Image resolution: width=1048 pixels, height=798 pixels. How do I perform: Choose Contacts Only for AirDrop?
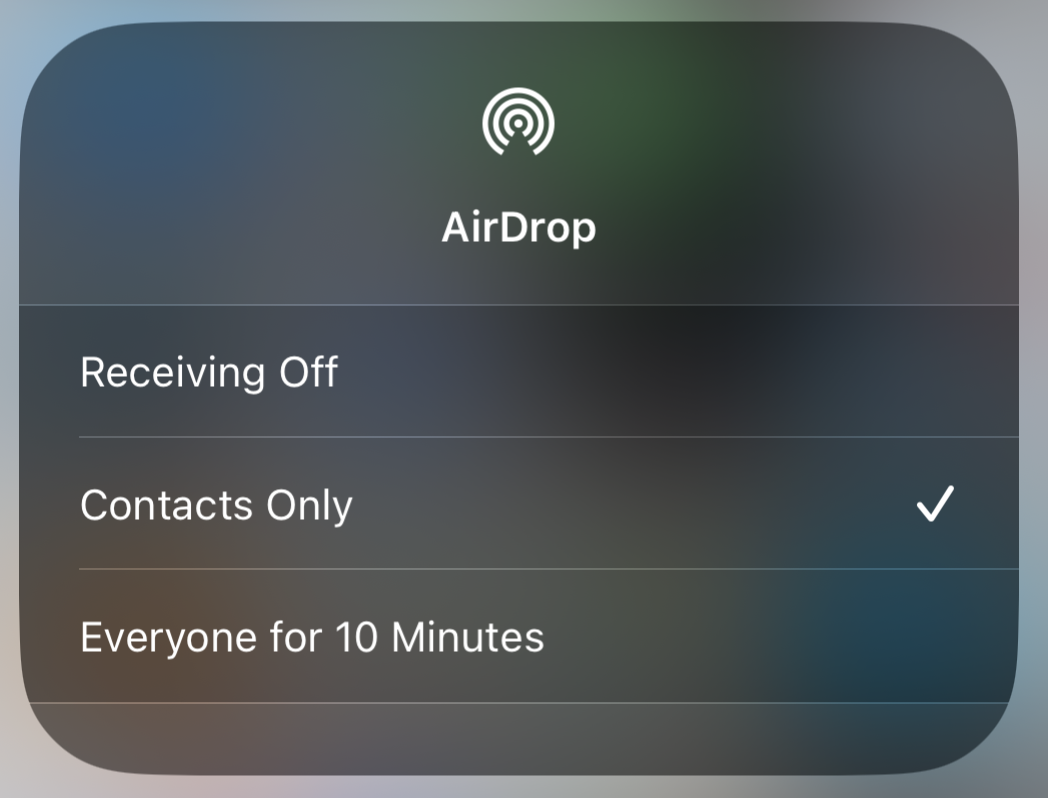pos(217,505)
